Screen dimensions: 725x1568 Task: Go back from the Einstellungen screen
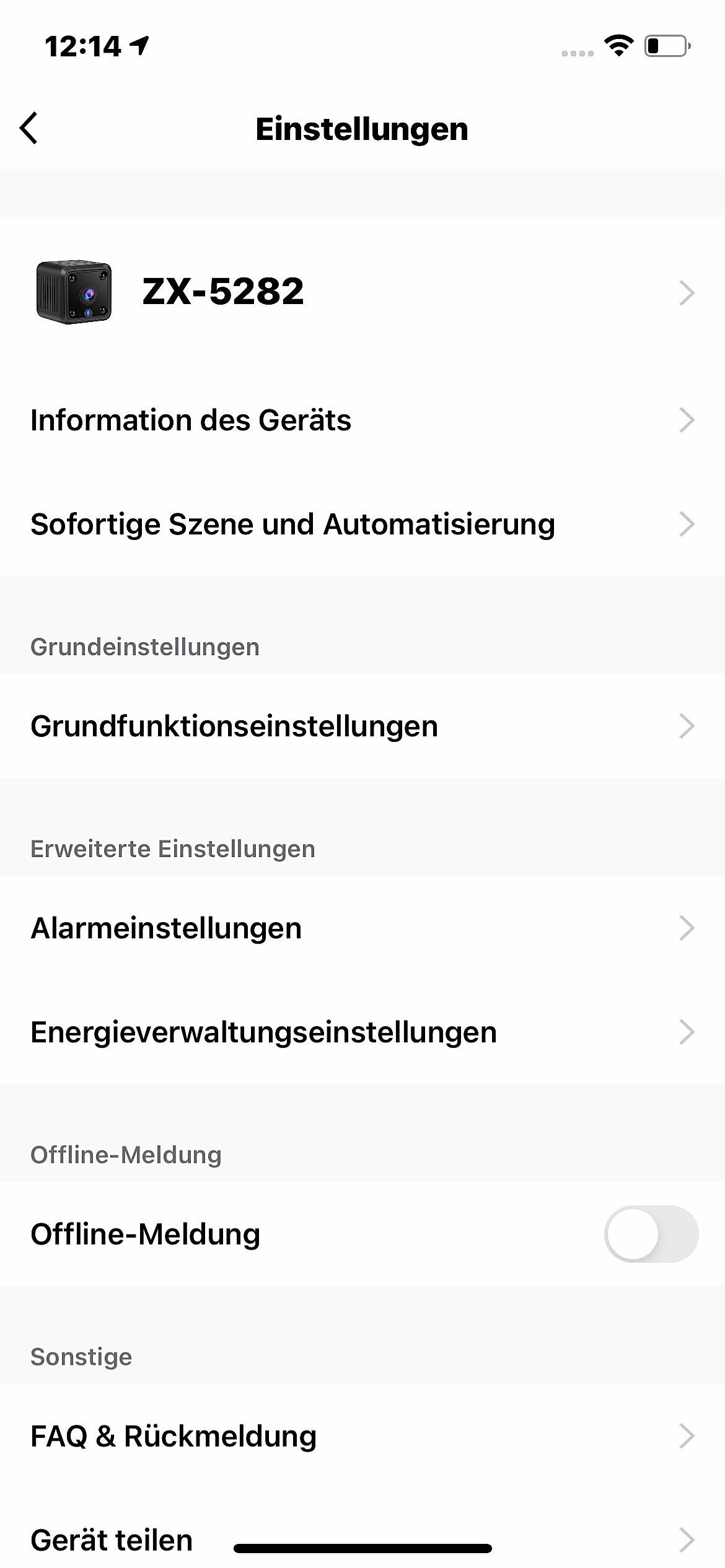click(x=29, y=128)
